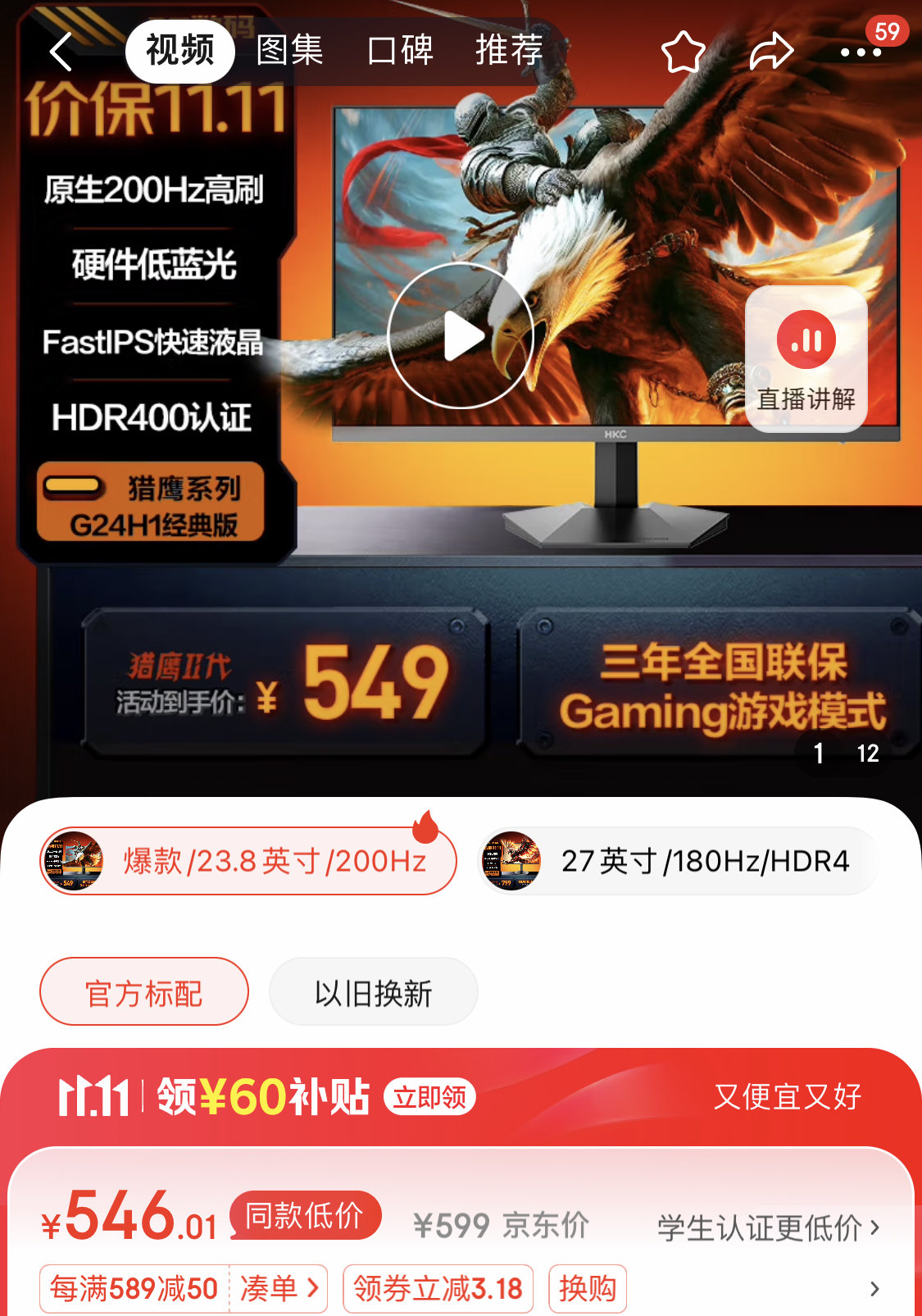Screen dimensions: 922x1316
Task: Choose the 27英寸/180Hz variant
Action: pos(678,861)
